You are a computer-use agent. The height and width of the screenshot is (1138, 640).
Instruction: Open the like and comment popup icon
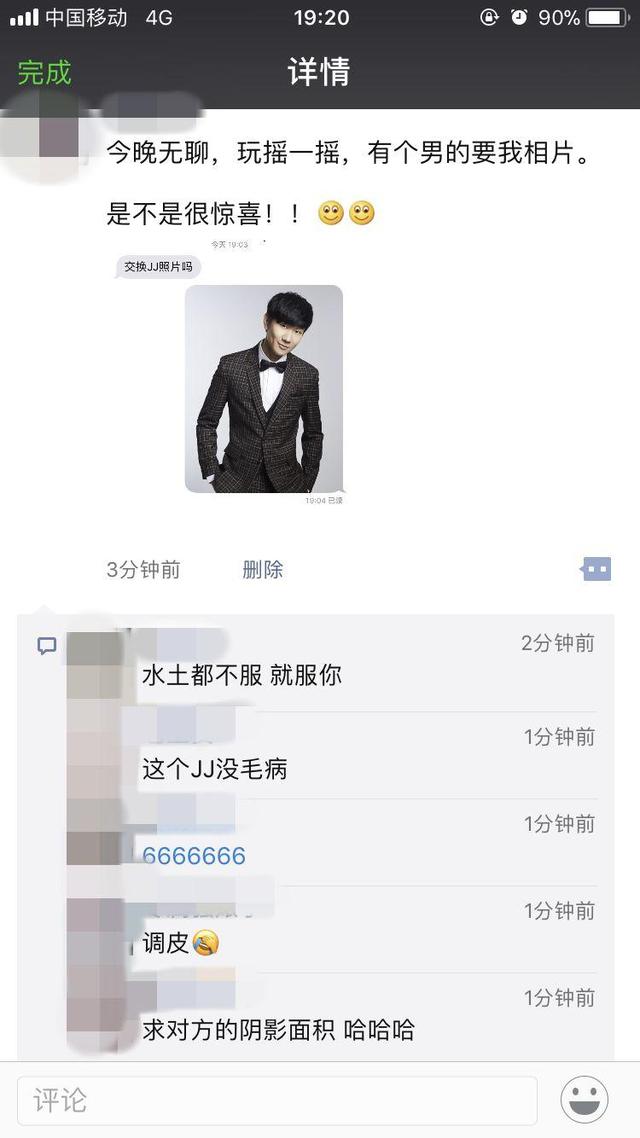[596, 570]
